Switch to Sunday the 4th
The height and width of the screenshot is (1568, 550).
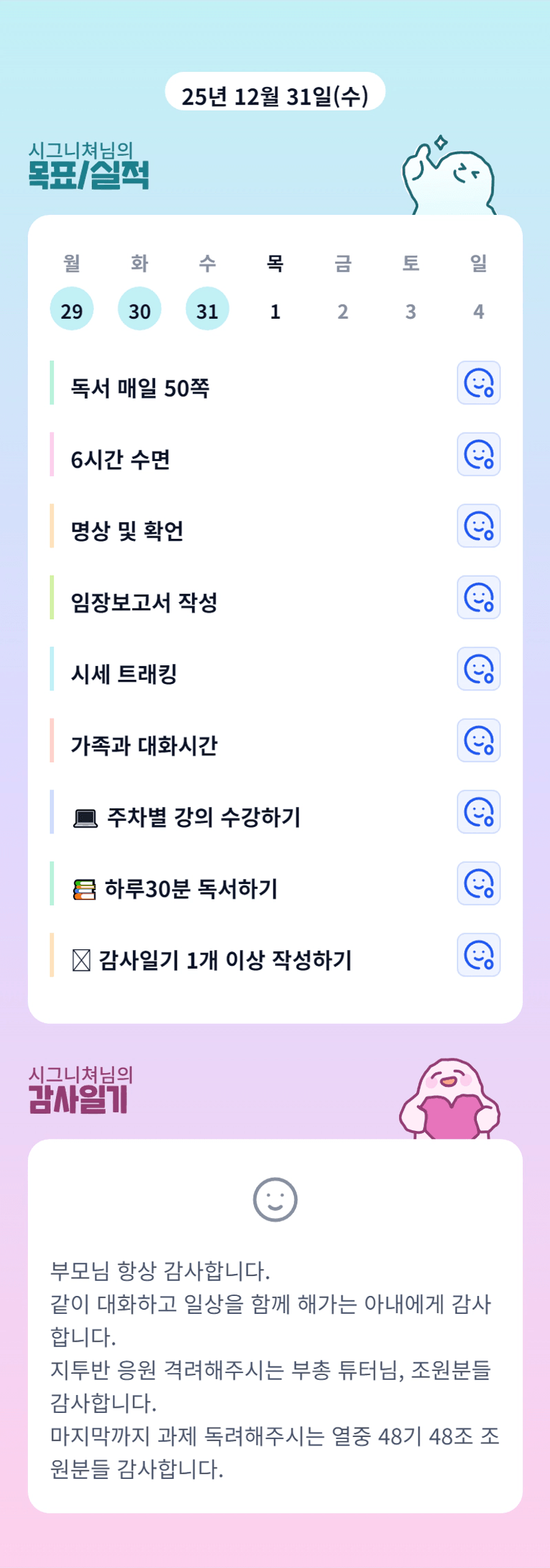pyautogui.click(x=479, y=311)
